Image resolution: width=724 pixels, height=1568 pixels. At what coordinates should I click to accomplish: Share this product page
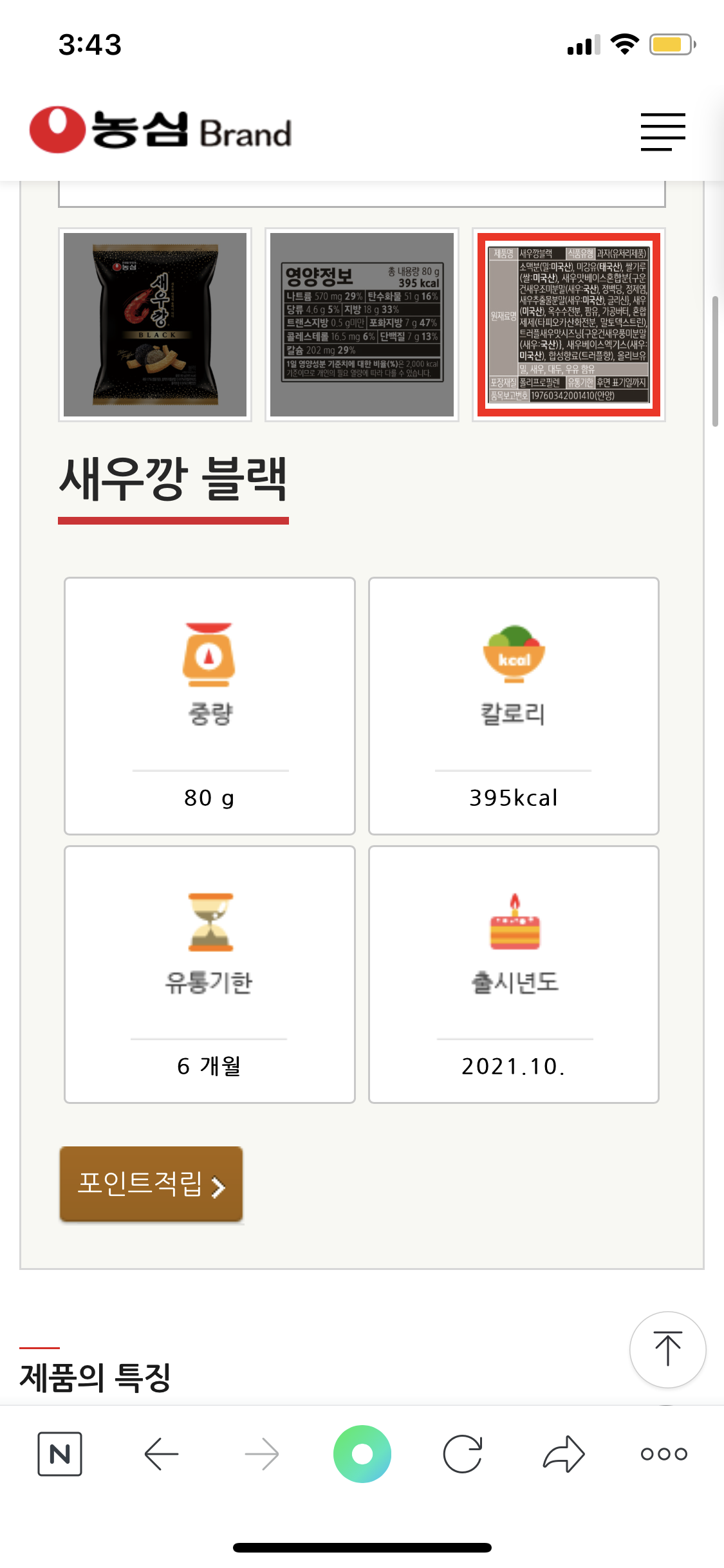(x=564, y=1453)
